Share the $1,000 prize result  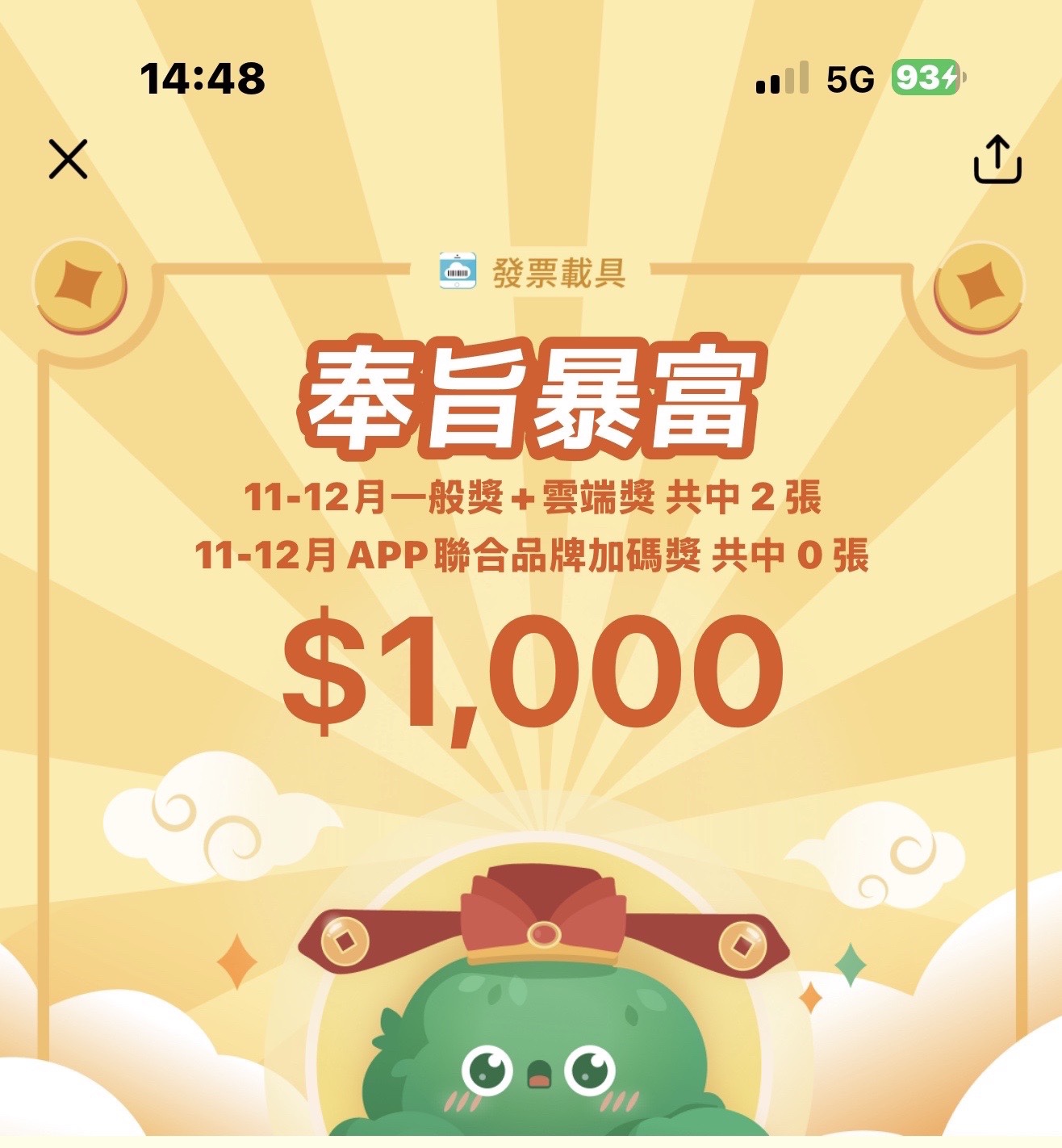click(x=997, y=159)
